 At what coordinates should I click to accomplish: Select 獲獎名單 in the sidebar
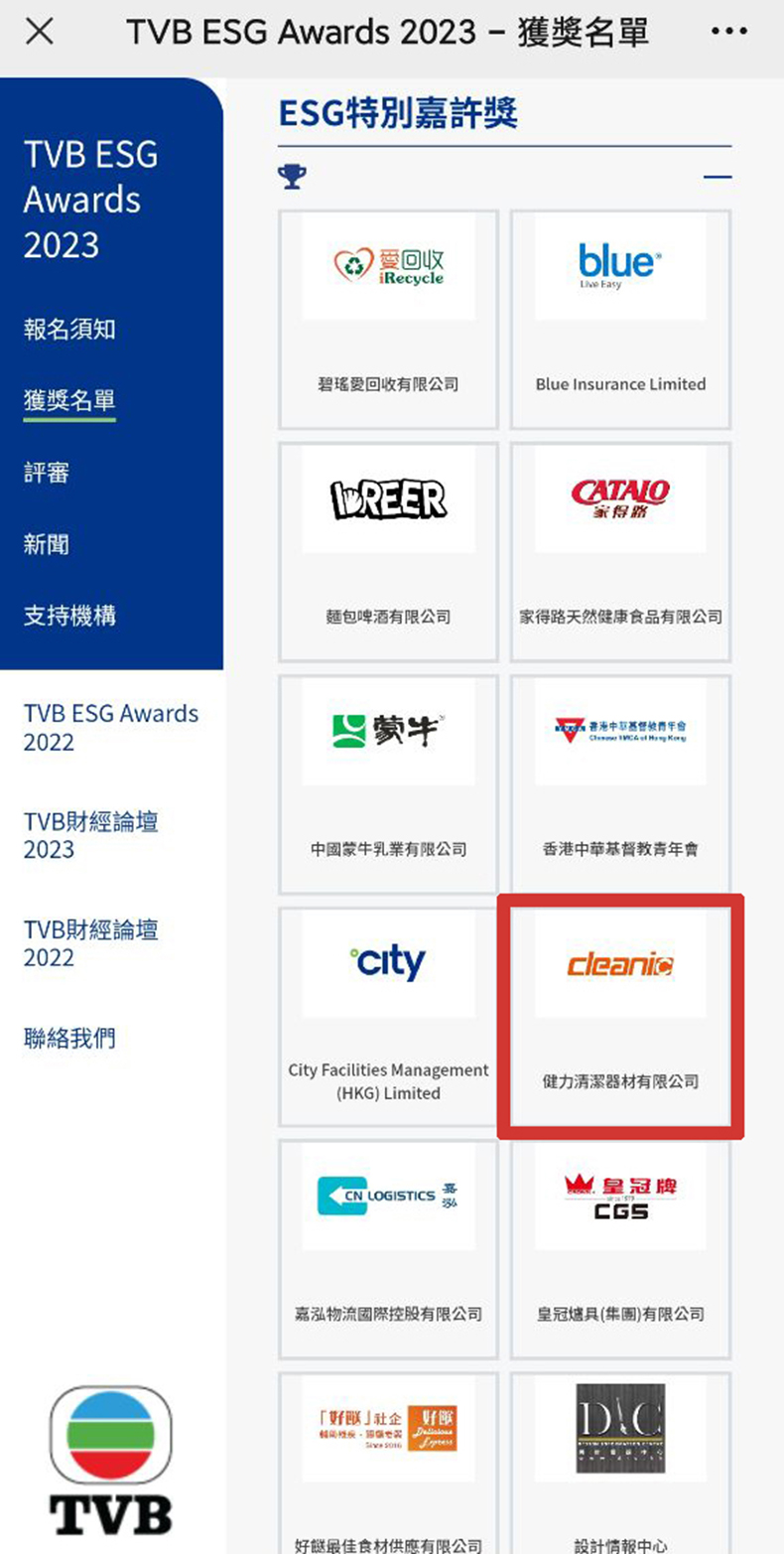pos(69,401)
